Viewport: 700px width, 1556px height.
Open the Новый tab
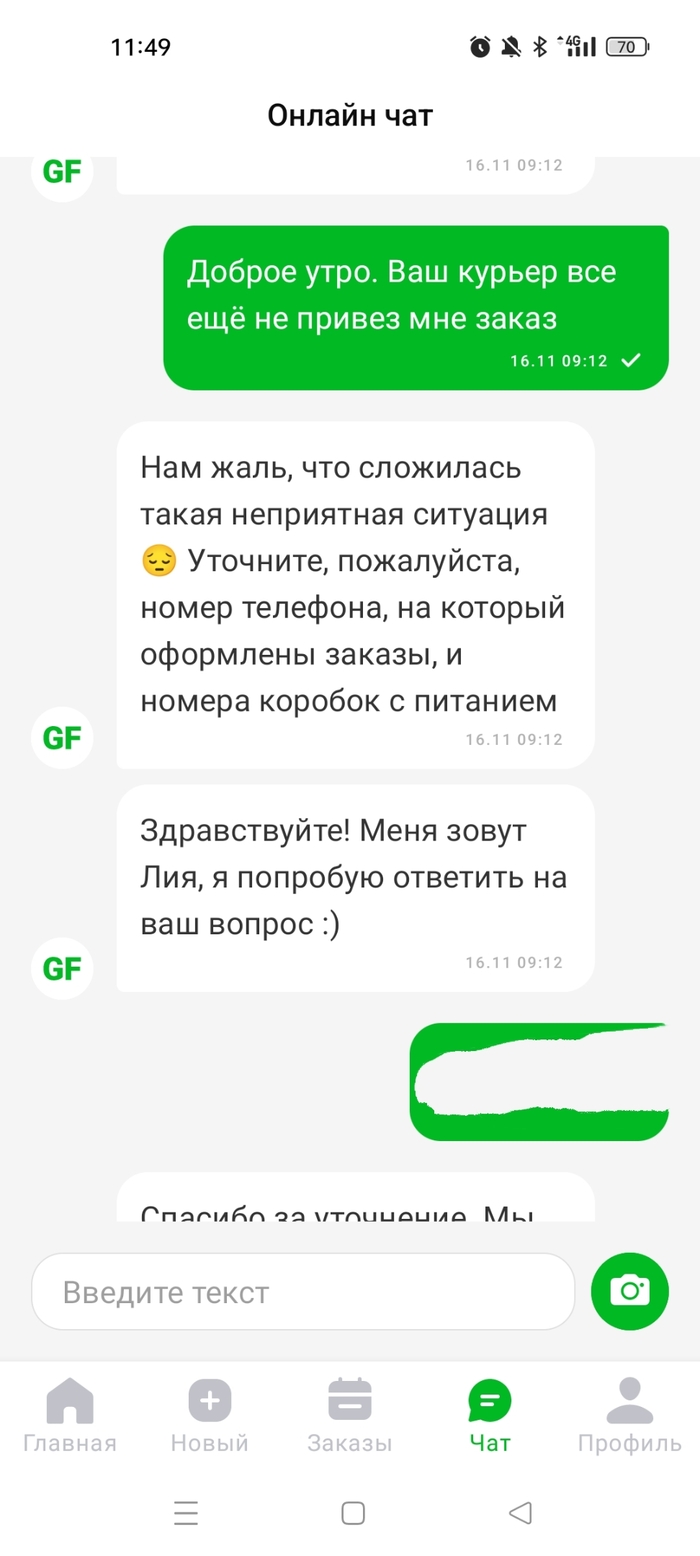(210, 1414)
